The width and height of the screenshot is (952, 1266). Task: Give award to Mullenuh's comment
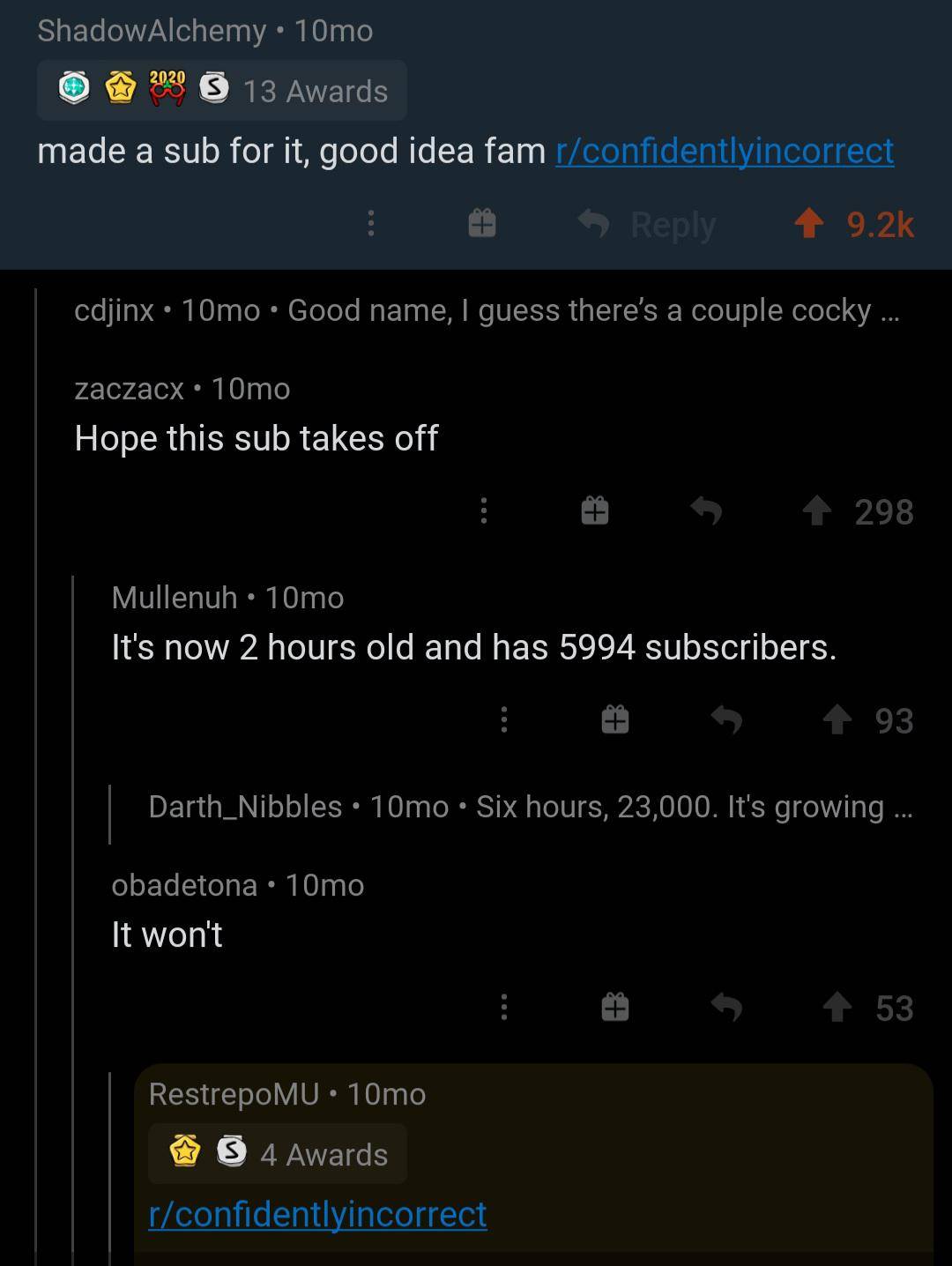615,720
